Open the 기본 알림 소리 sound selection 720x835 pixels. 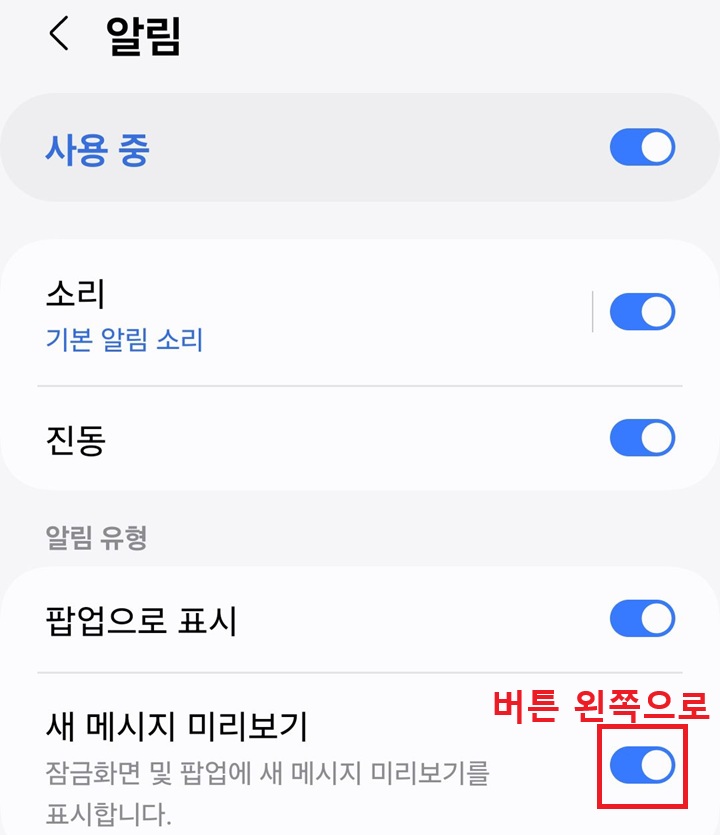pyautogui.click(x=120, y=339)
